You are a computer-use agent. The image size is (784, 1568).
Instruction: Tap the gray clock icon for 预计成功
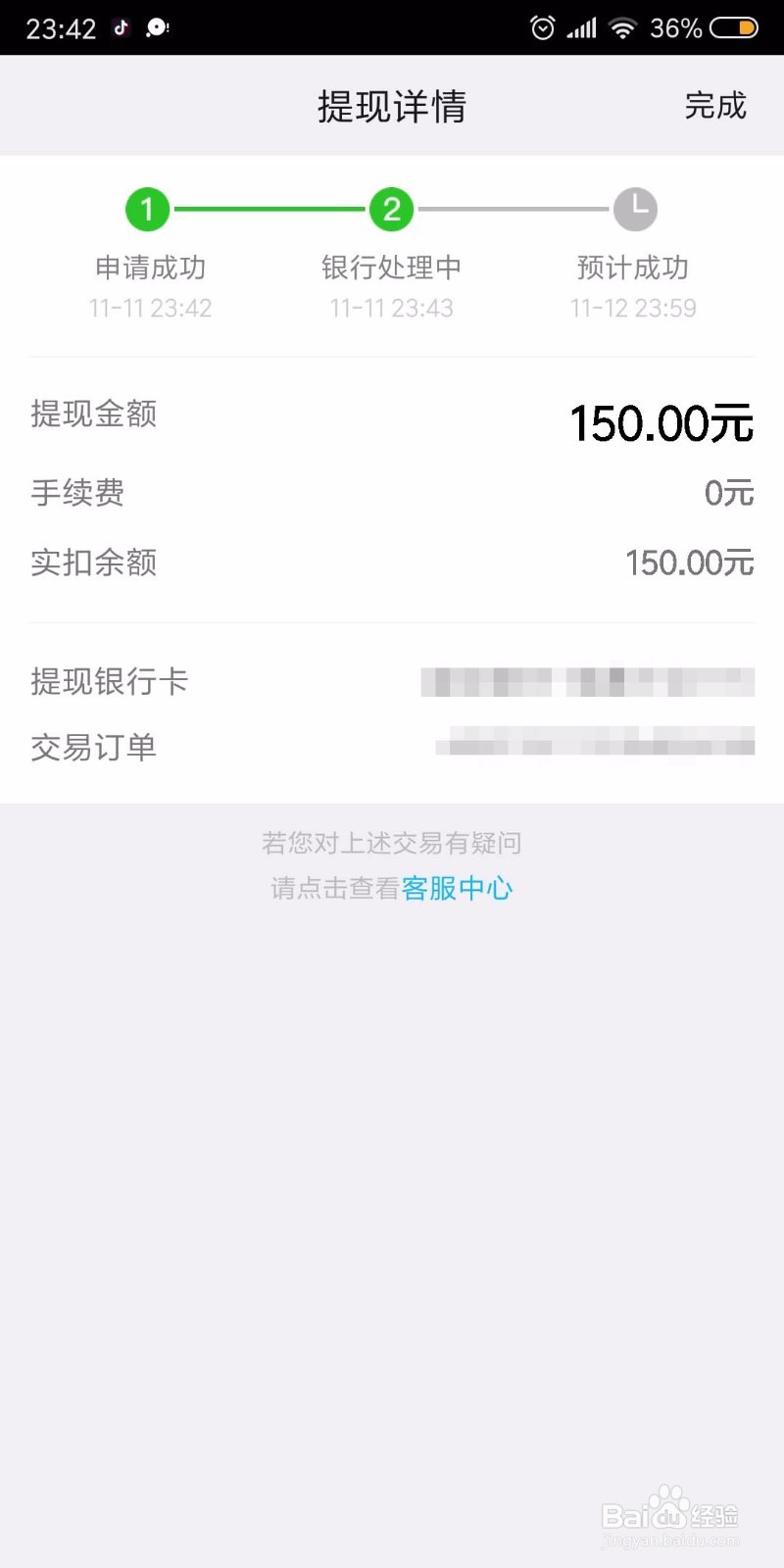pyautogui.click(x=634, y=209)
